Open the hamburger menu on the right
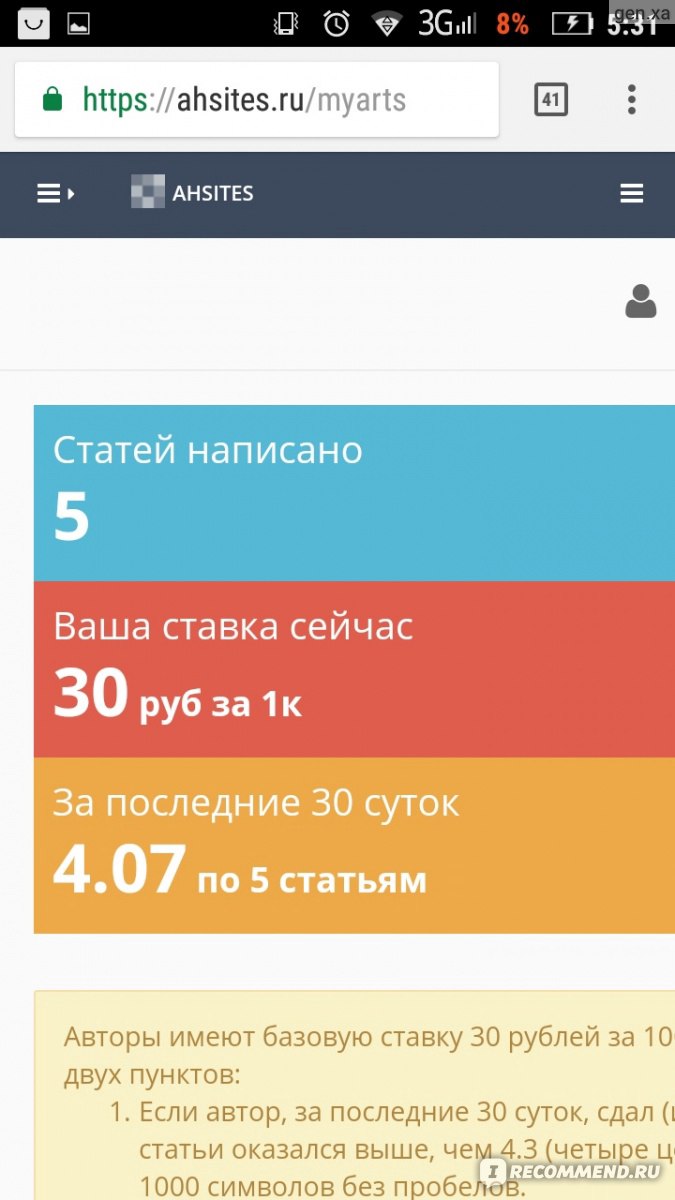This screenshot has width=675, height=1200. pos(631,194)
